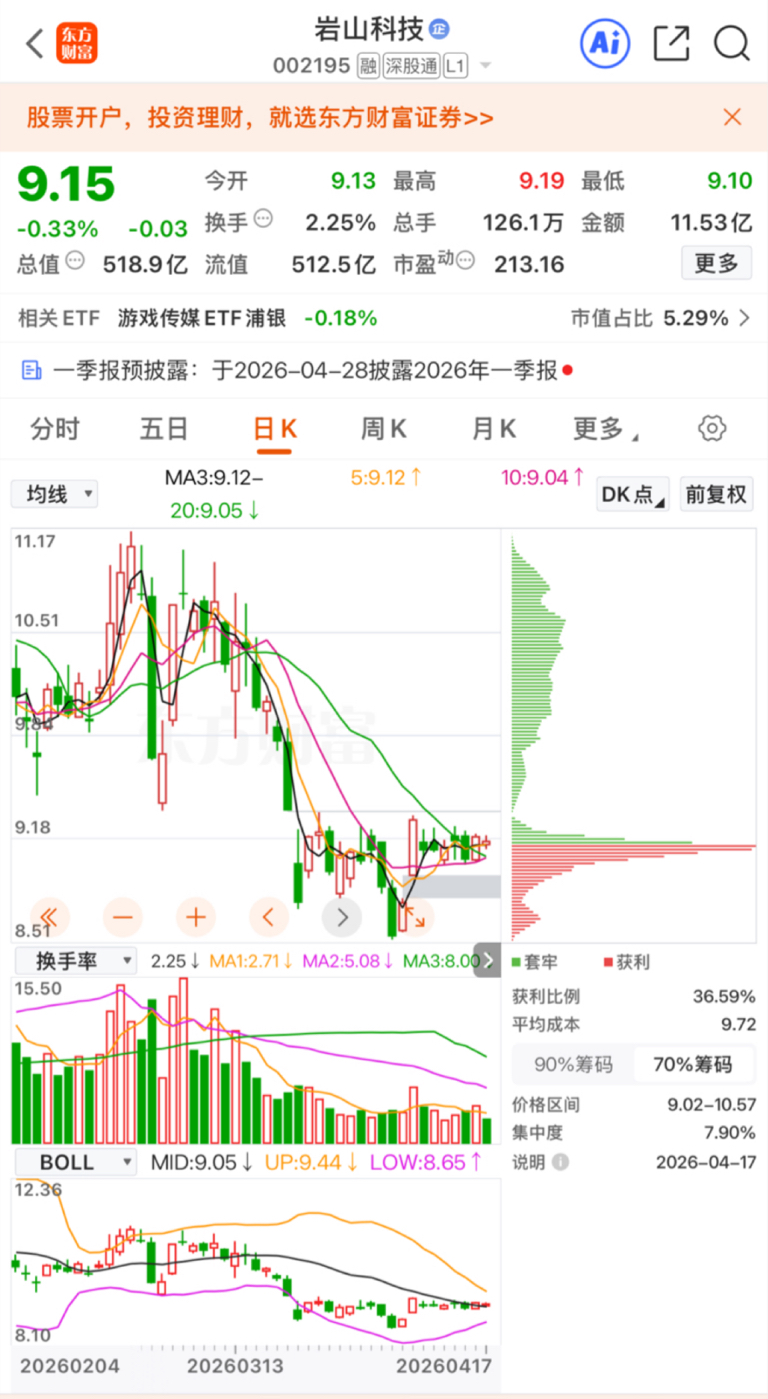This screenshot has height=1399, width=768.
Task: Dismiss the orange promotion banner
Action: 732,117
